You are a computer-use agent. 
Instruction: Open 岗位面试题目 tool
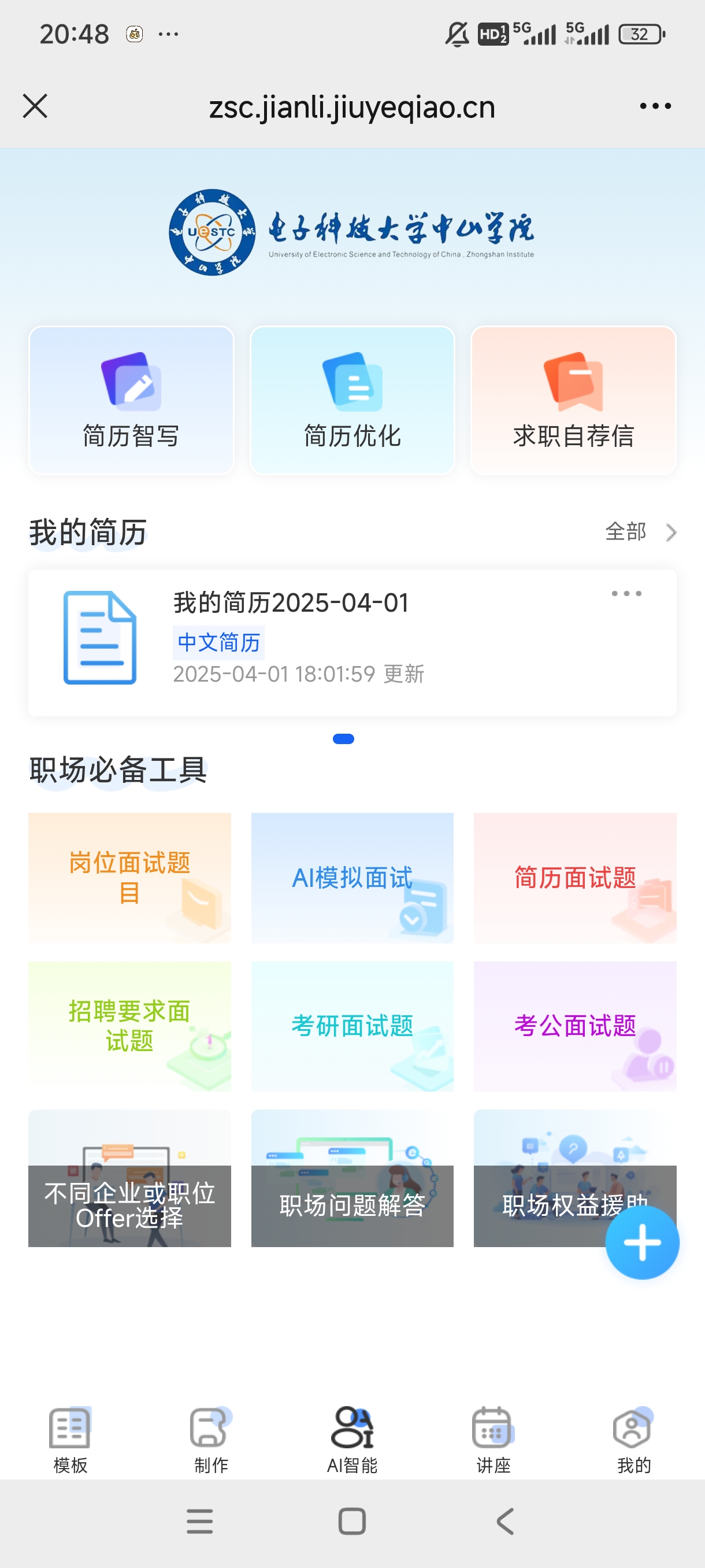pyautogui.click(x=129, y=877)
